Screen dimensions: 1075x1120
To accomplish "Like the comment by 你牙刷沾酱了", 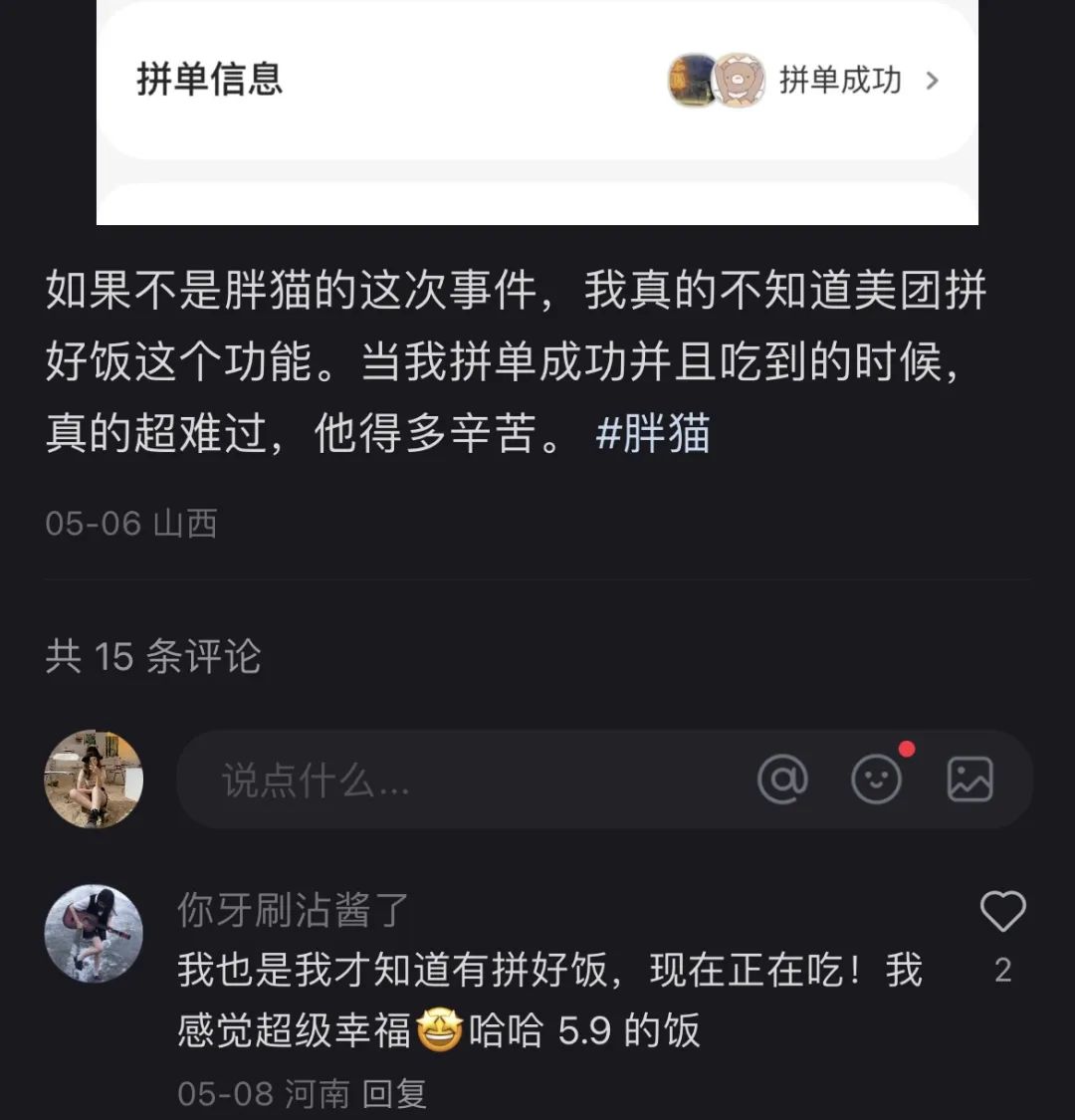I will 1002,912.
